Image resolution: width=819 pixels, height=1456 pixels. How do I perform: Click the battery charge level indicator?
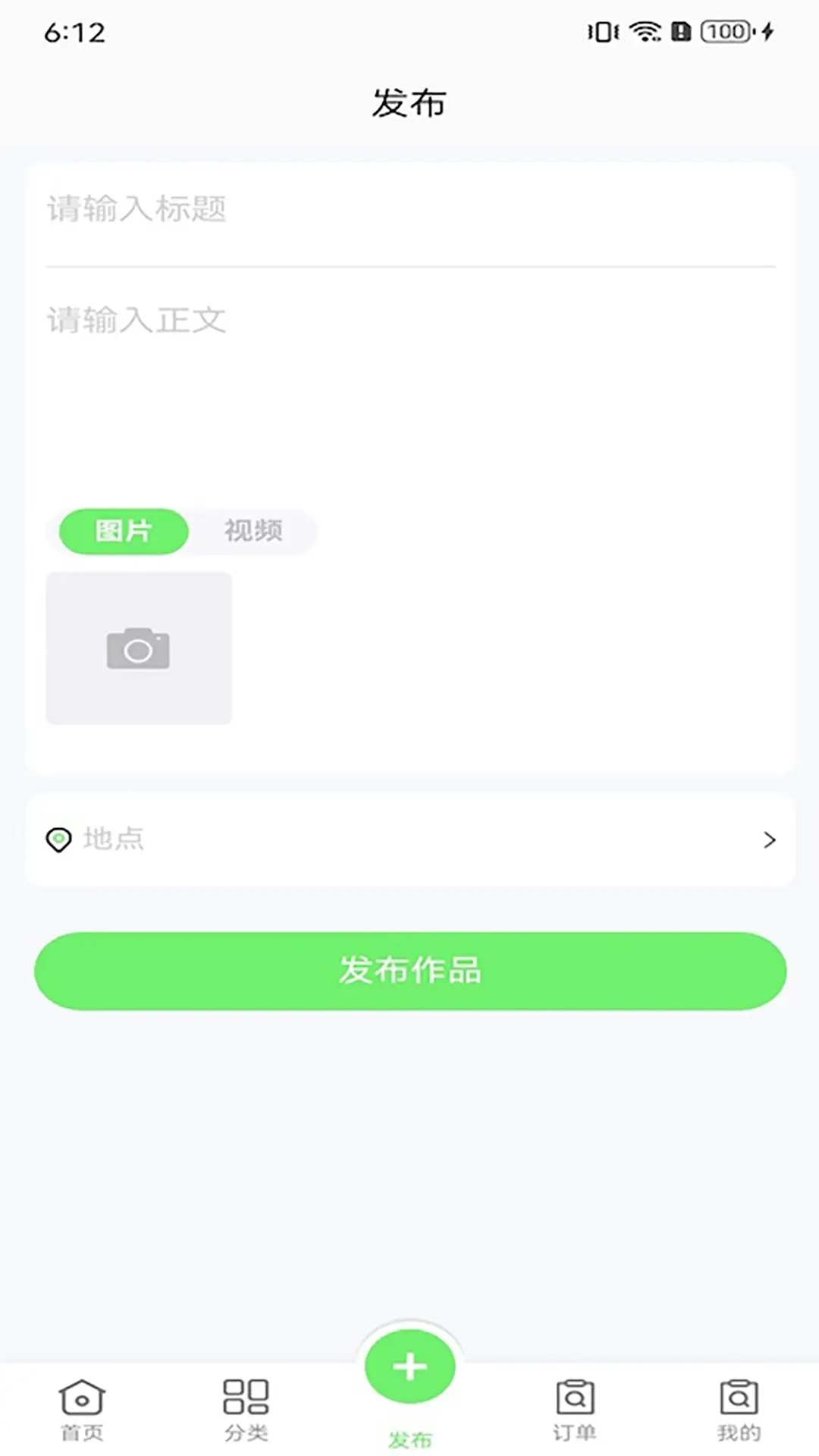[726, 30]
